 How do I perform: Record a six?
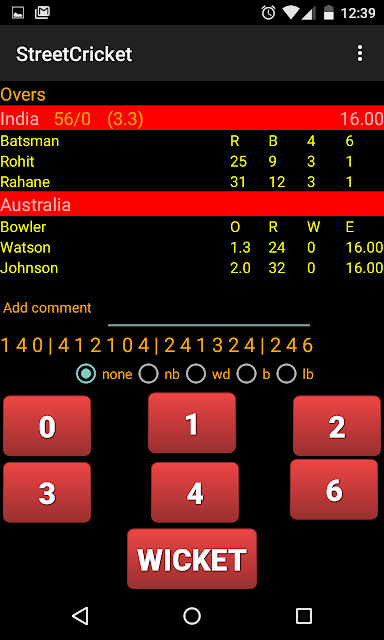pos(334,489)
